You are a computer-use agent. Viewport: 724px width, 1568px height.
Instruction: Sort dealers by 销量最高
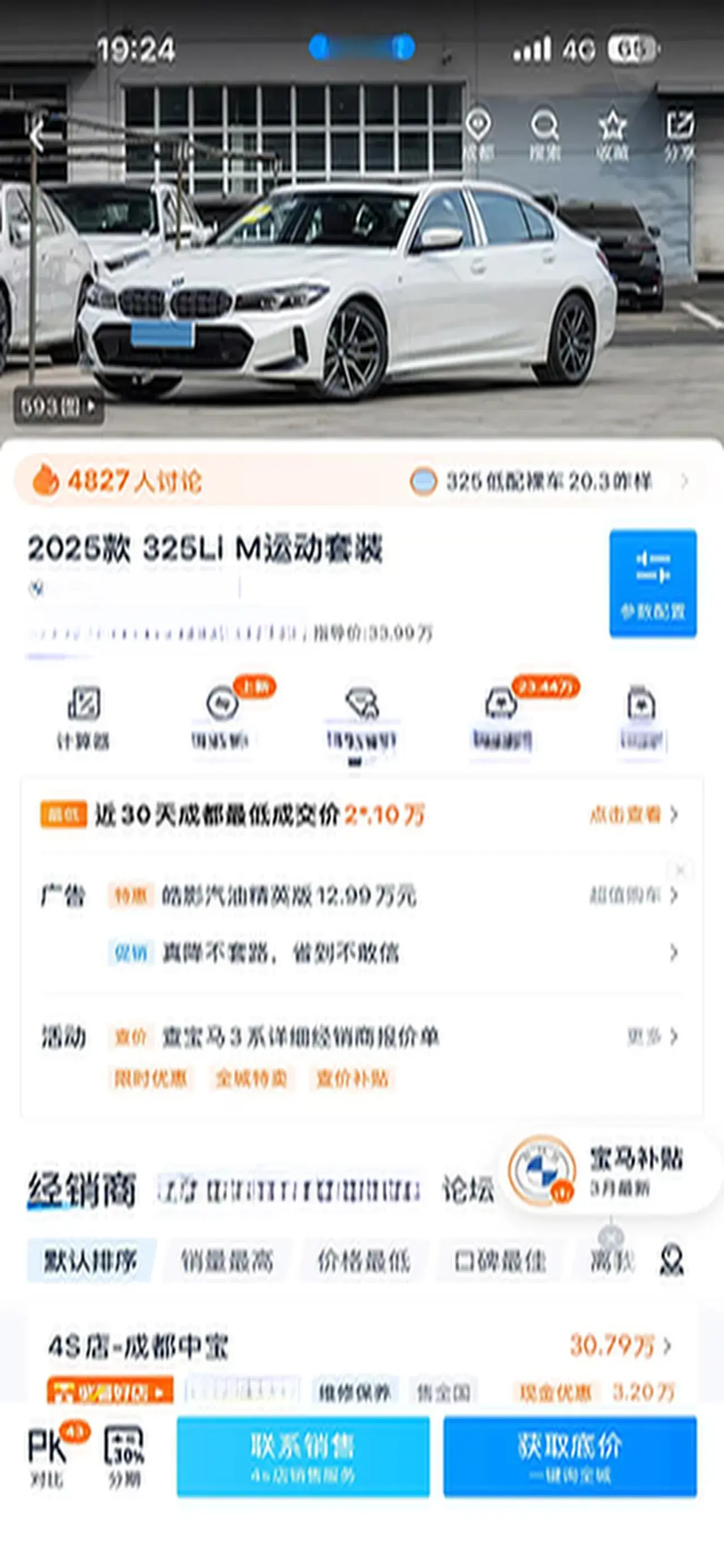(227, 1261)
